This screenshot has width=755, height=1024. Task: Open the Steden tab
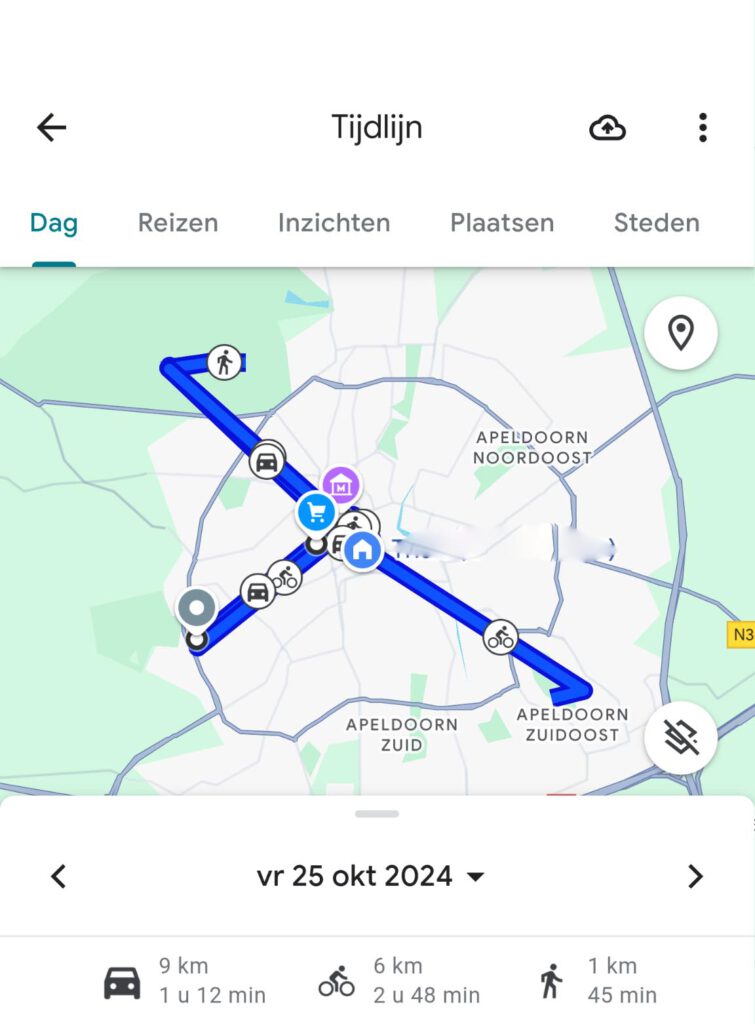point(656,222)
